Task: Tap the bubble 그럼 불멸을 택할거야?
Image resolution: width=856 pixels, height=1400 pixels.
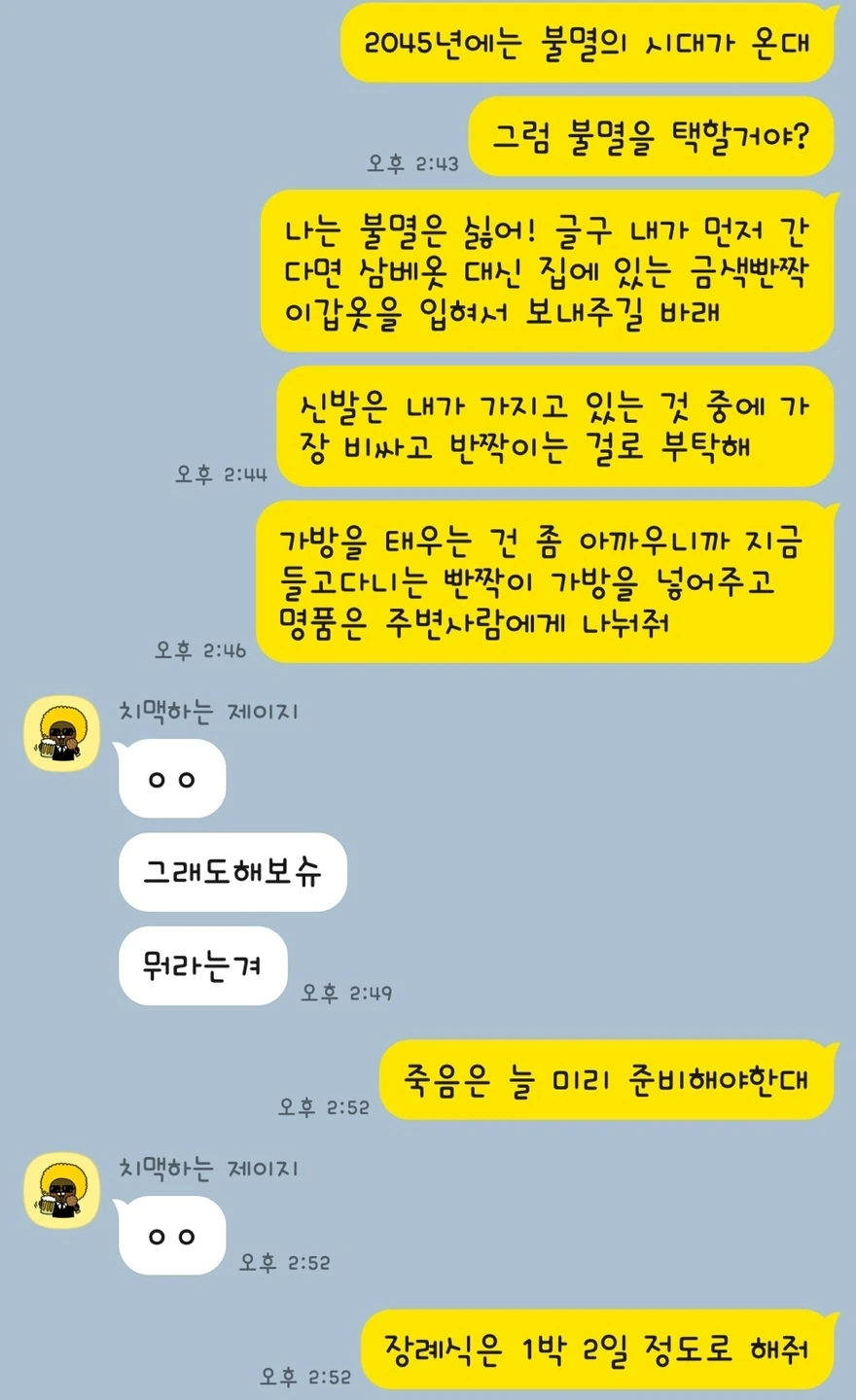Action: [x=651, y=138]
